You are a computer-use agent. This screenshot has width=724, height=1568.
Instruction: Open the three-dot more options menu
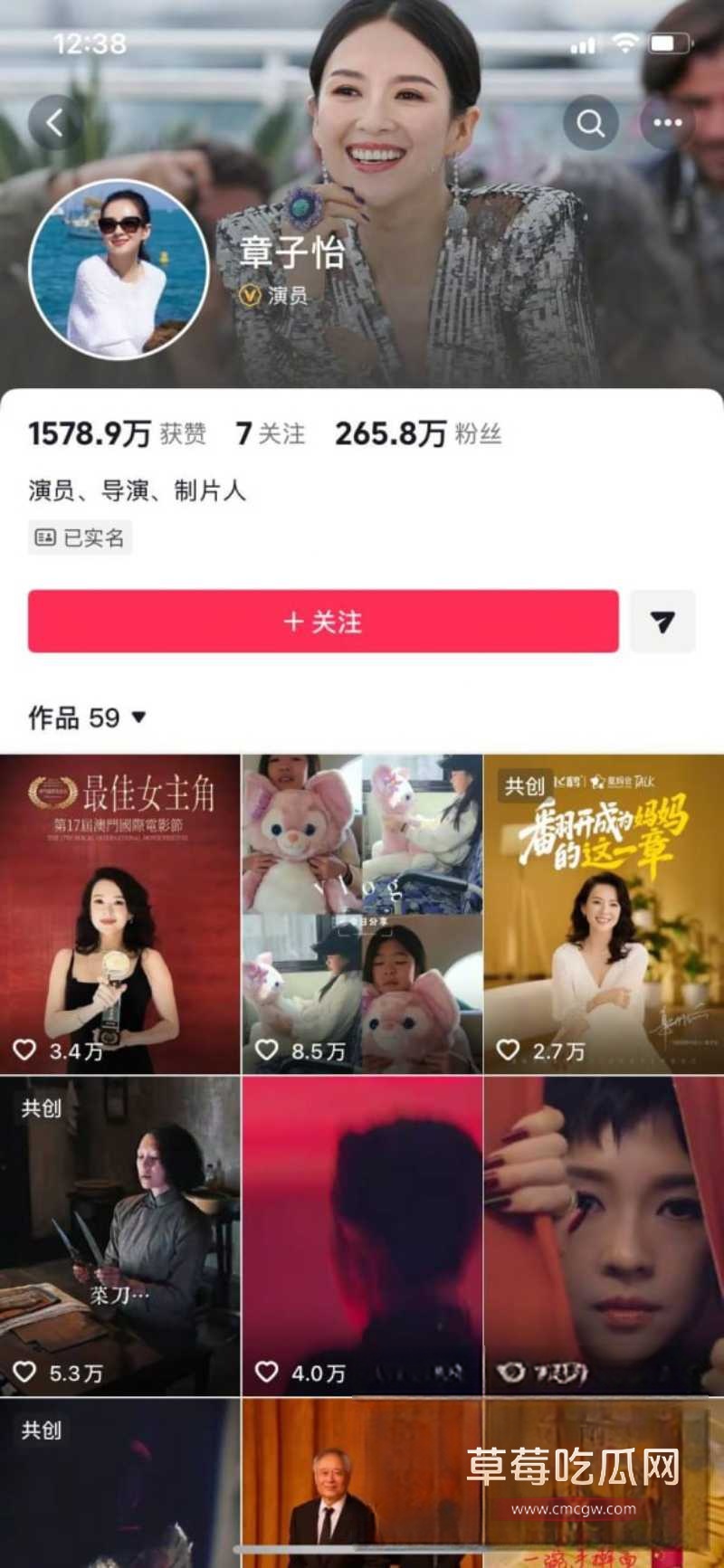click(667, 121)
